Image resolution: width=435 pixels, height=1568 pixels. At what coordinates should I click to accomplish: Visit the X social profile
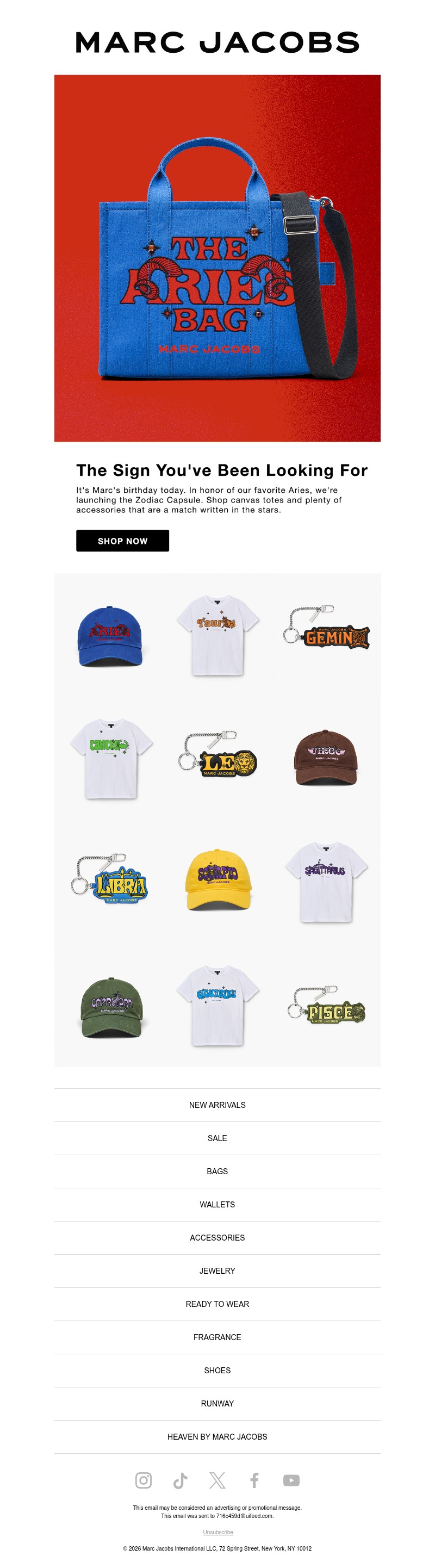click(x=217, y=1480)
